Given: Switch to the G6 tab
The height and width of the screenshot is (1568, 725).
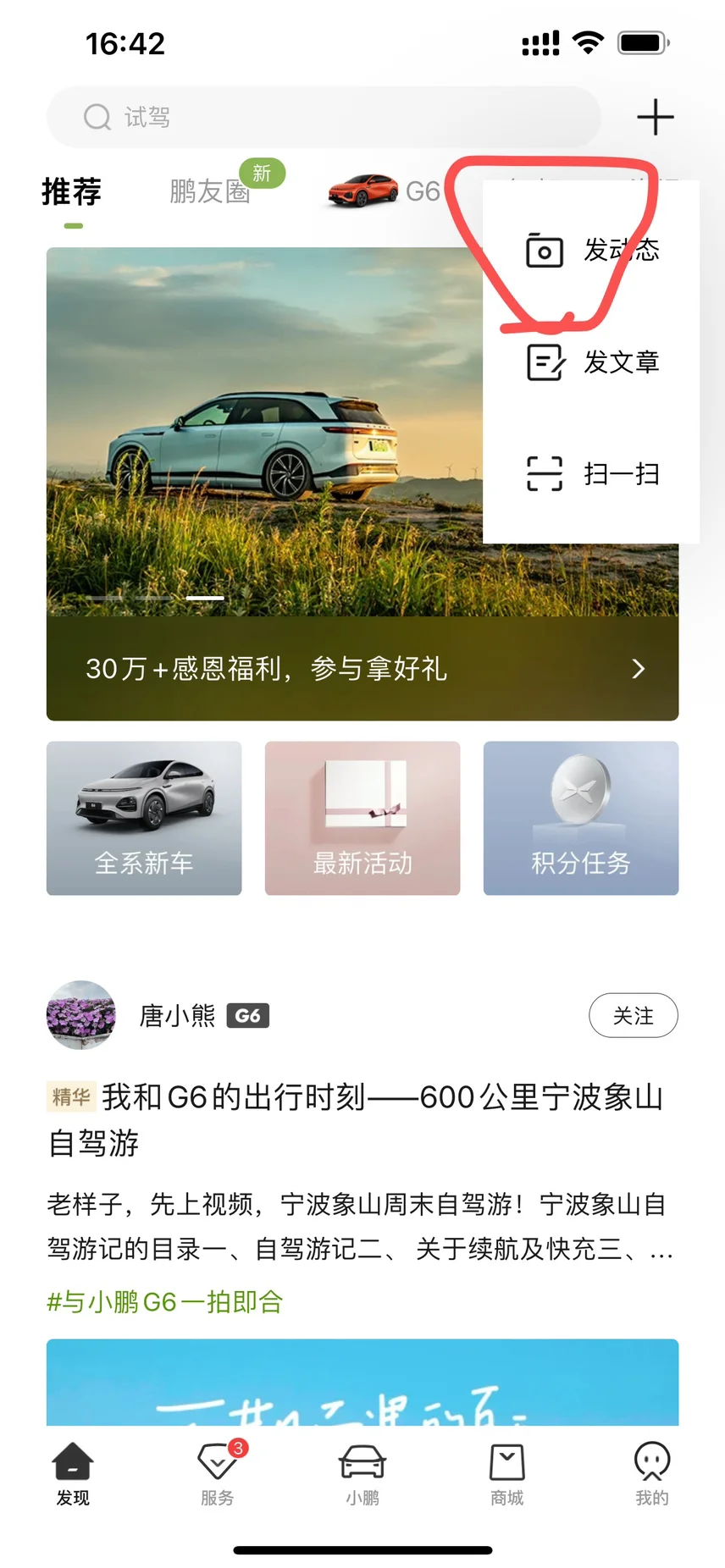Looking at the screenshot, I should coord(385,191).
